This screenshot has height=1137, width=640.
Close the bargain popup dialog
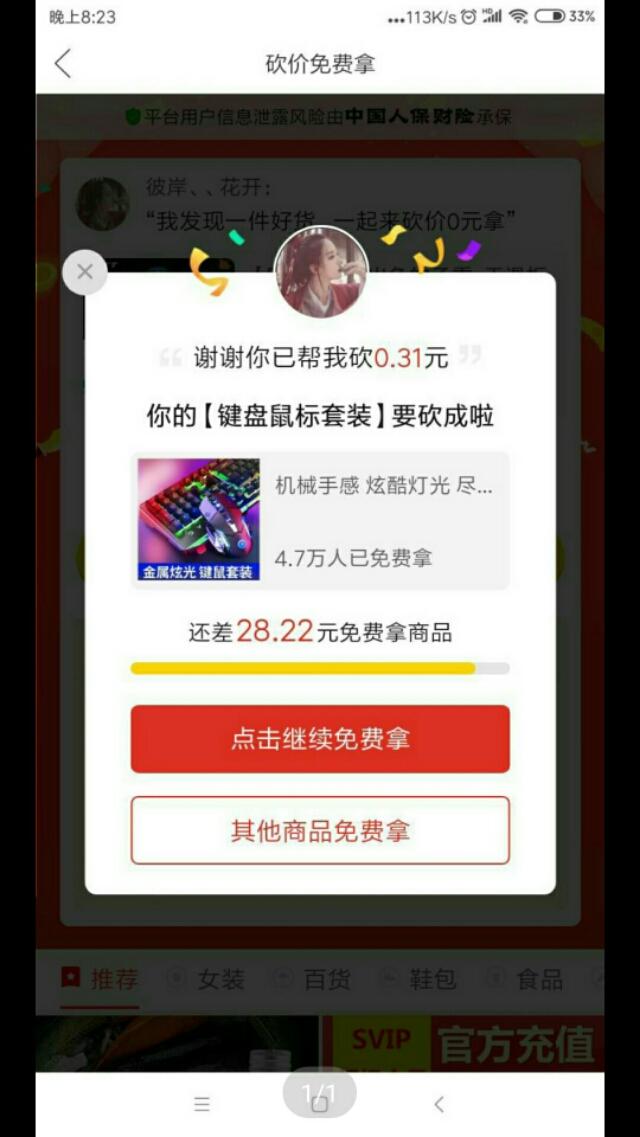(85, 272)
